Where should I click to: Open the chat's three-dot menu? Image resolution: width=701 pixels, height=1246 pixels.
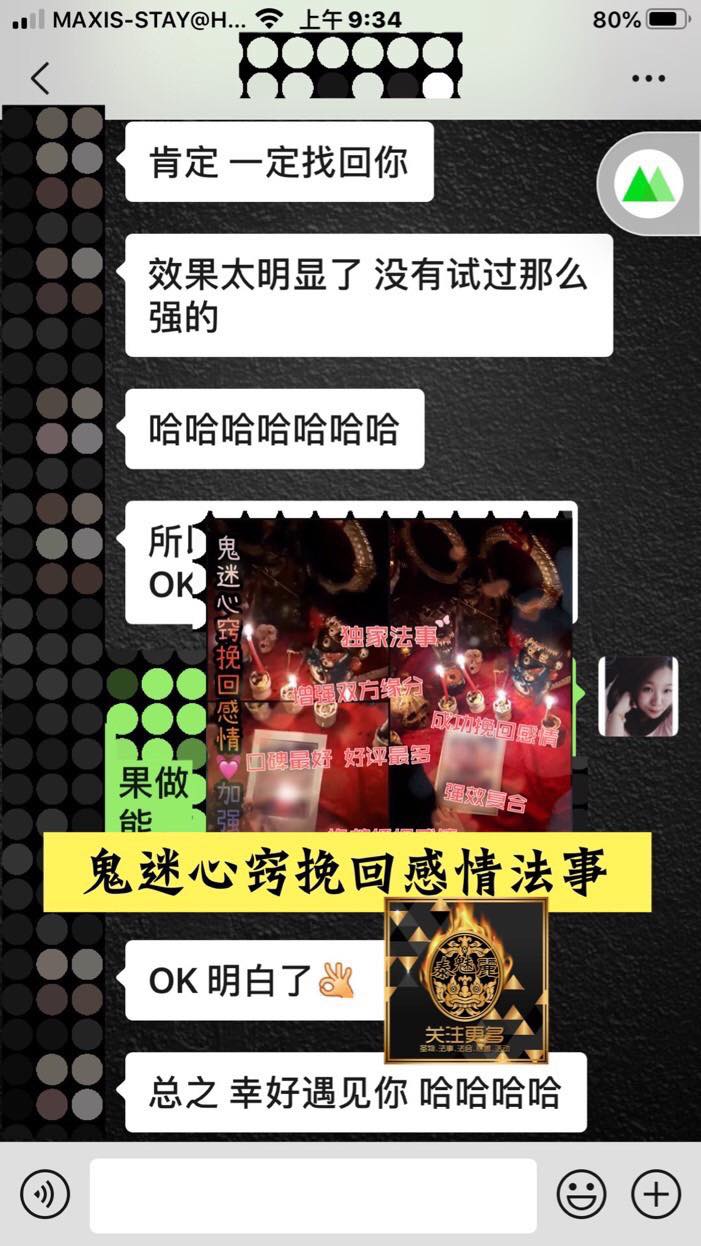648,78
